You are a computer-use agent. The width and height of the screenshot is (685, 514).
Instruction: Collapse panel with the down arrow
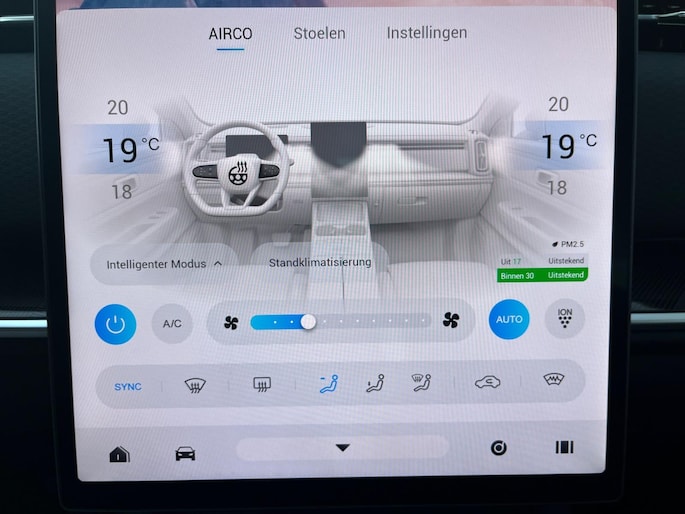342,448
